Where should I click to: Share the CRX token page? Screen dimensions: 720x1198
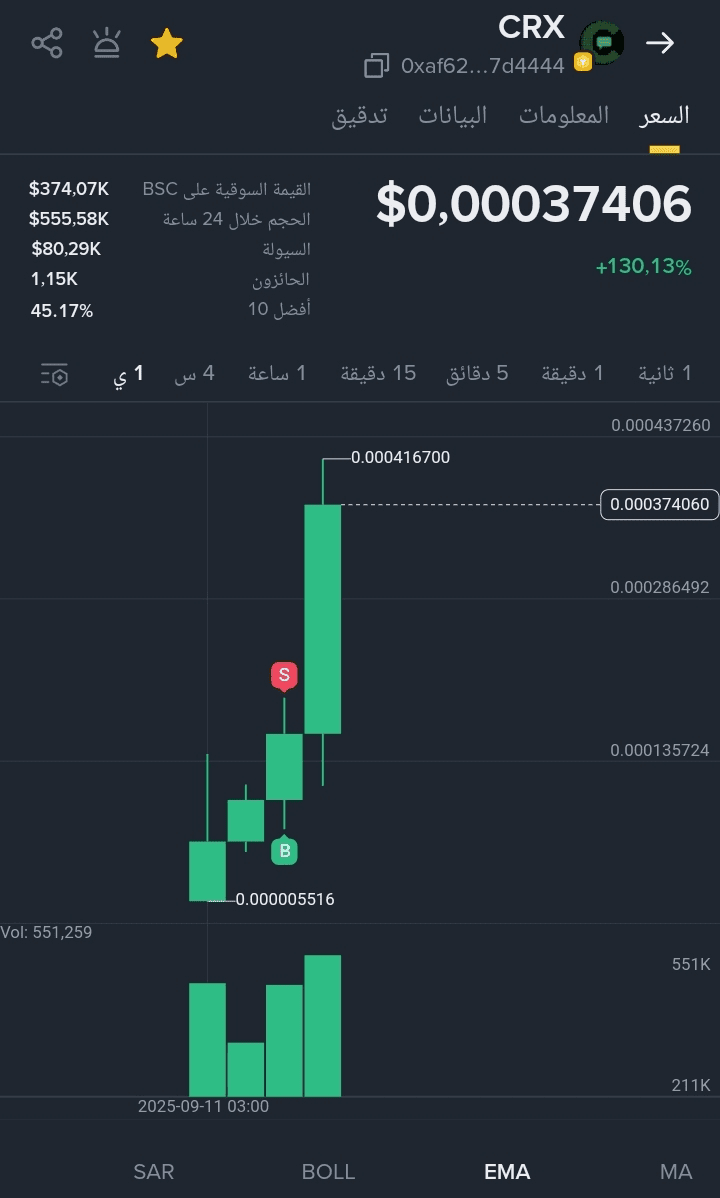(x=47, y=44)
